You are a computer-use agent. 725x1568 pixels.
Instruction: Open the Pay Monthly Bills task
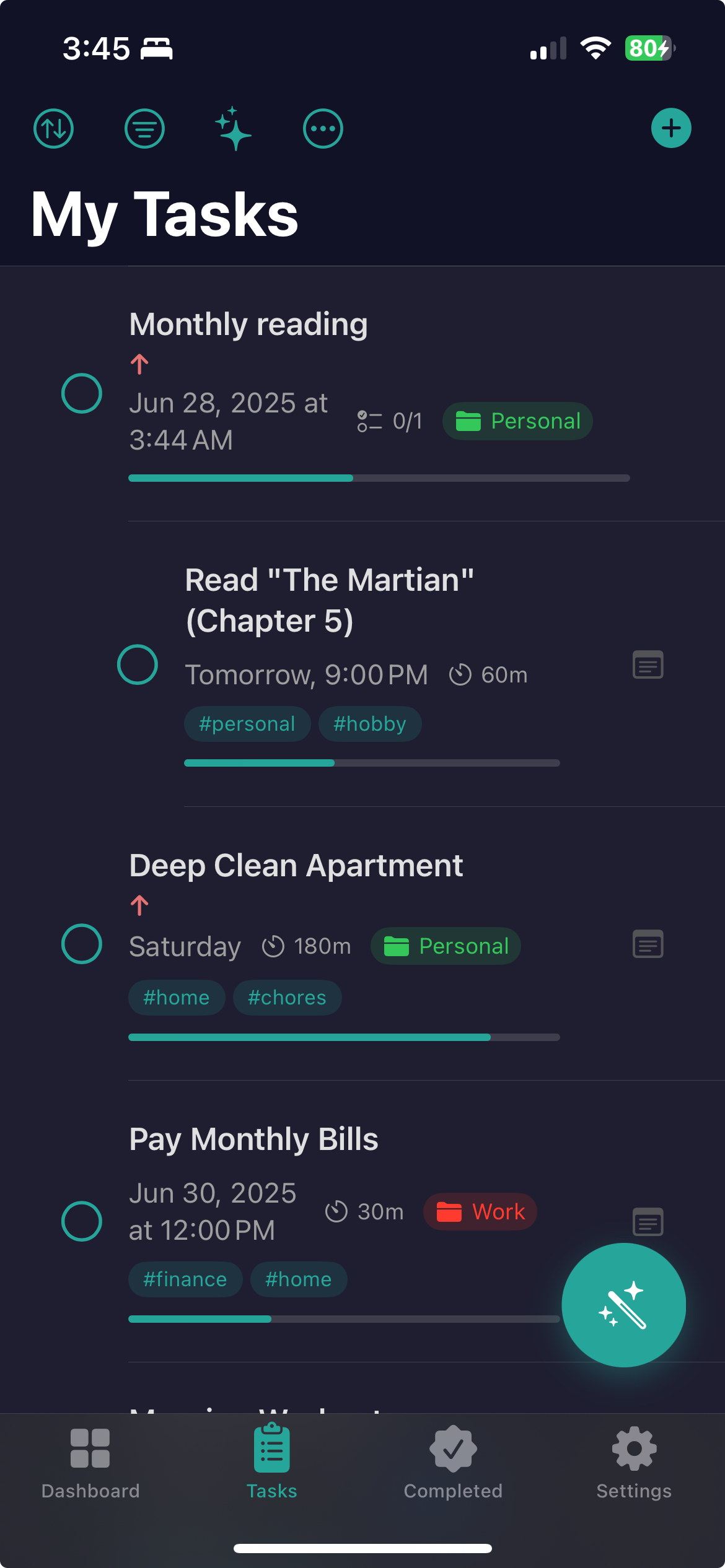(x=254, y=1139)
